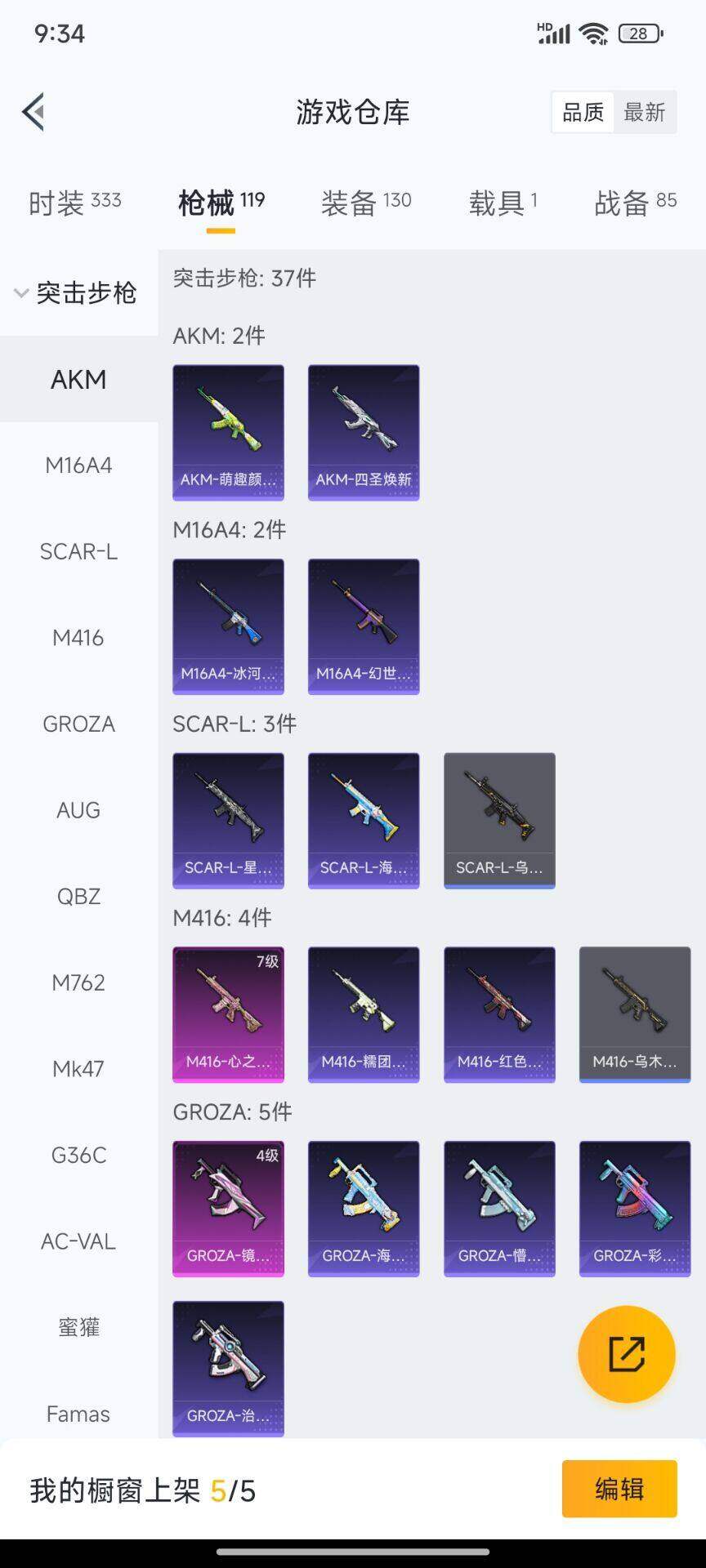This screenshot has width=706, height=1568.
Task: Switch to the 战备 tab
Action: [x=635, y=202]
